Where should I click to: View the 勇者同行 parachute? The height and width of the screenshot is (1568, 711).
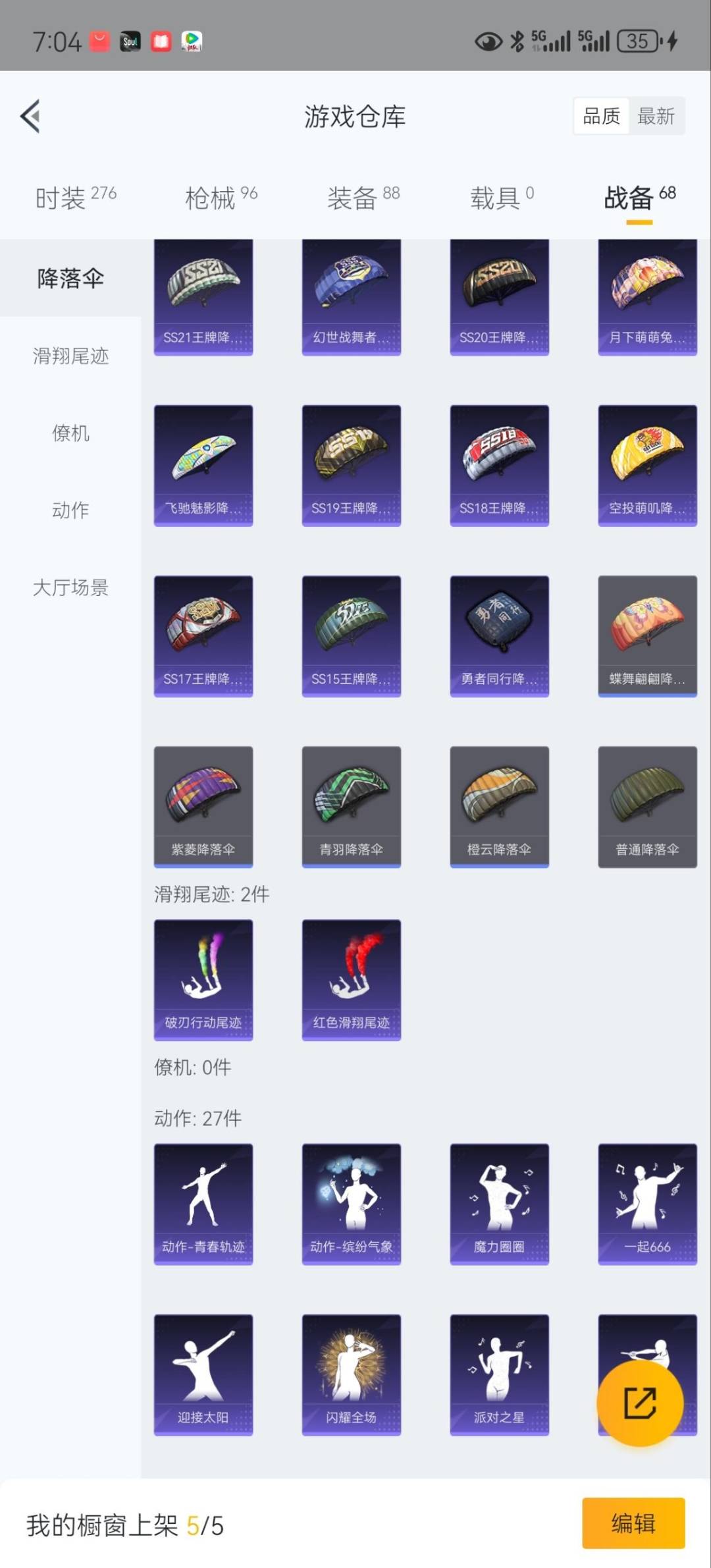[499, 635]
